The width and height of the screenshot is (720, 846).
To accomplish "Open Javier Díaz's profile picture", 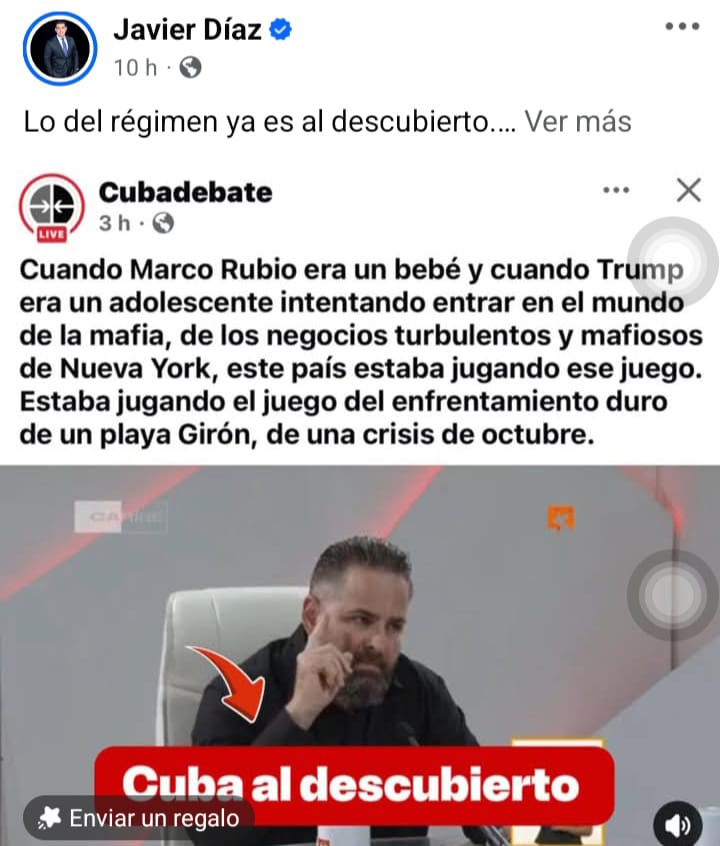I will coord(59,48).
